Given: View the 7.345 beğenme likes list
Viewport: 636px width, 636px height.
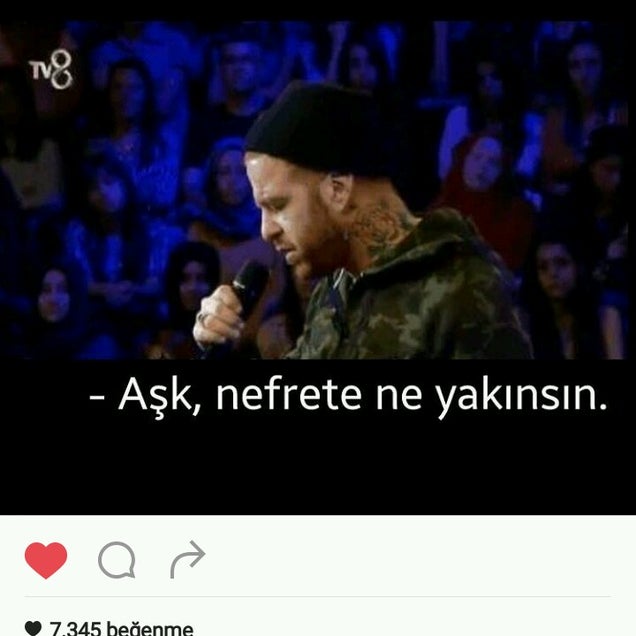Looking at the screenshot, I should click(x=120, y=628).
